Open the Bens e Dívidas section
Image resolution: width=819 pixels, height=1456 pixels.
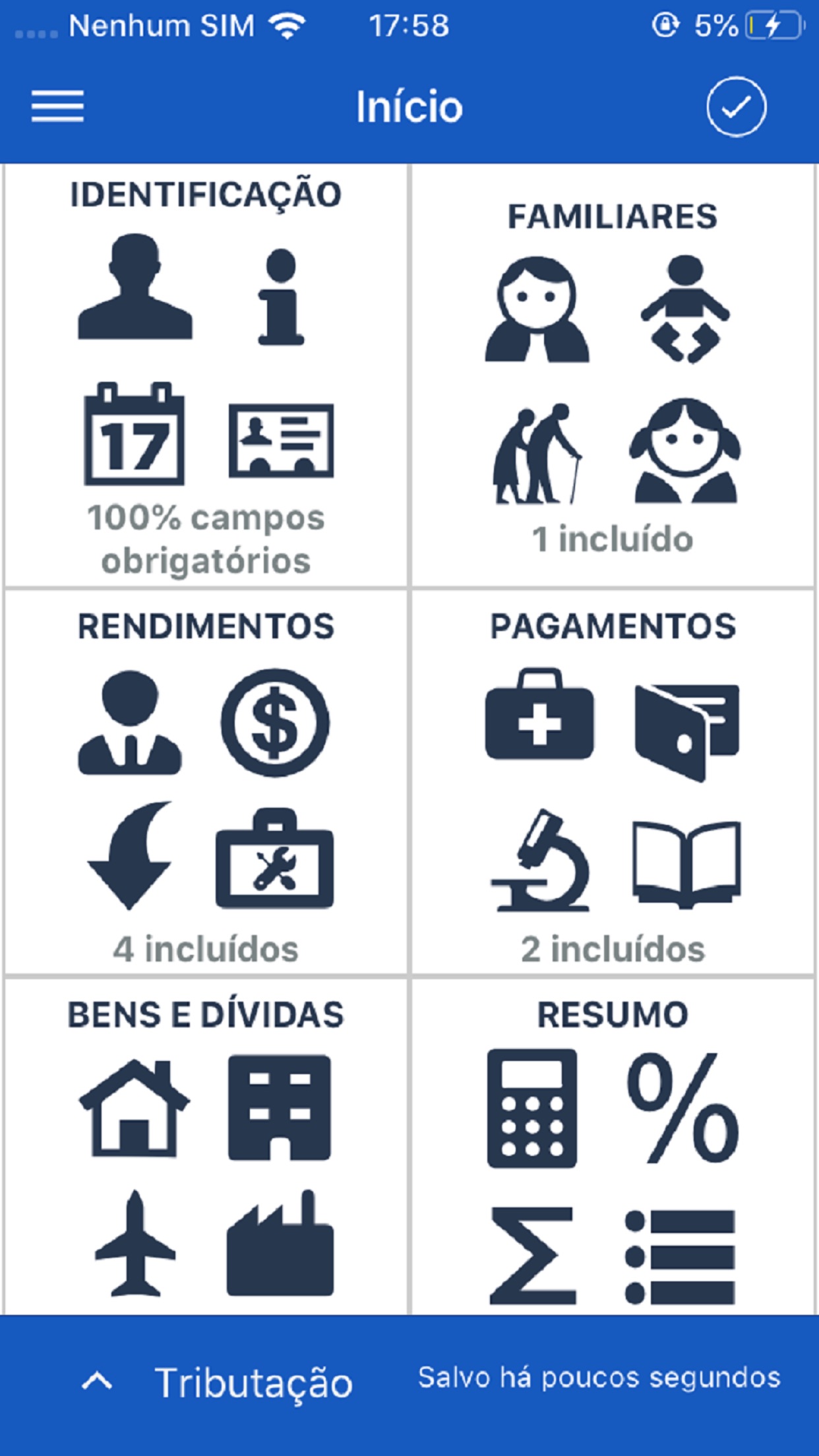click(x=206, y=1147)
